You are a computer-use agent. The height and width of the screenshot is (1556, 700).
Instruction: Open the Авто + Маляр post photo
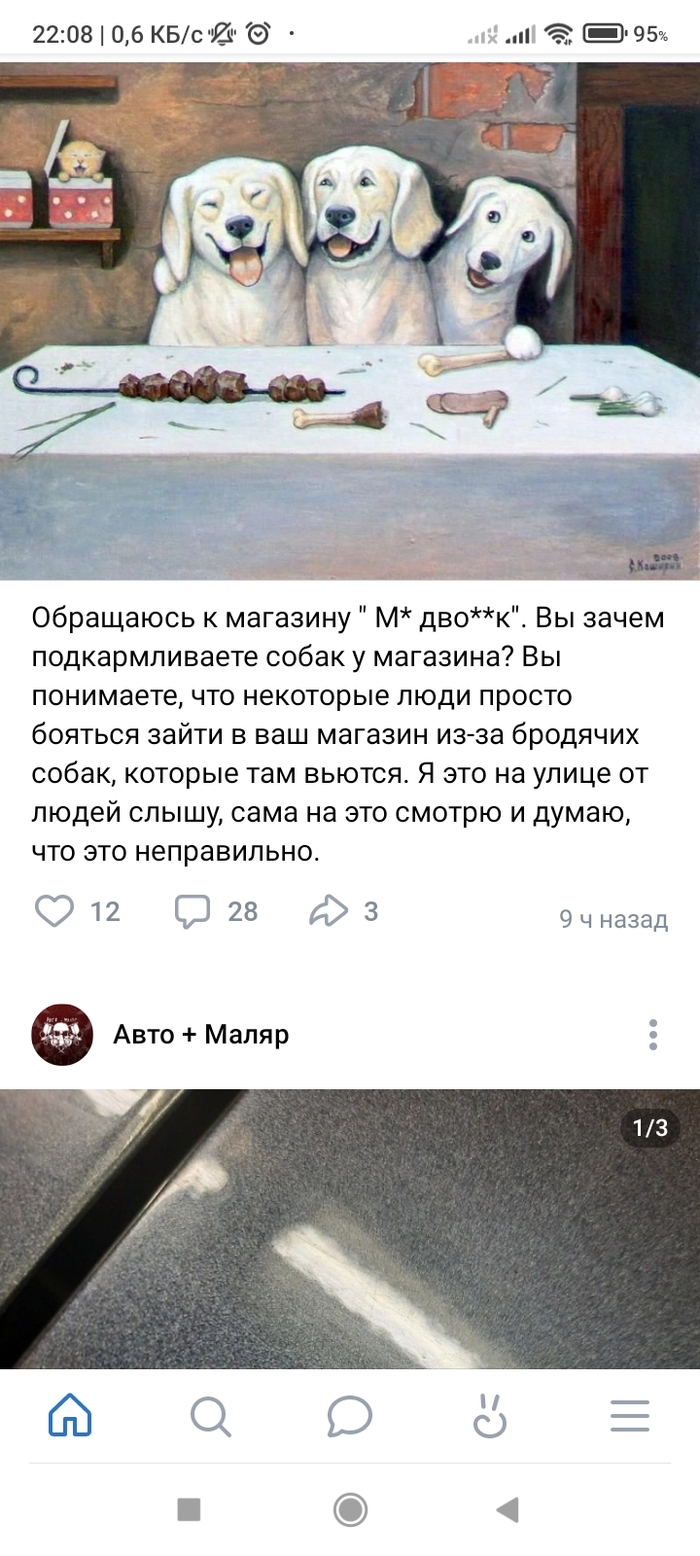350,1228
